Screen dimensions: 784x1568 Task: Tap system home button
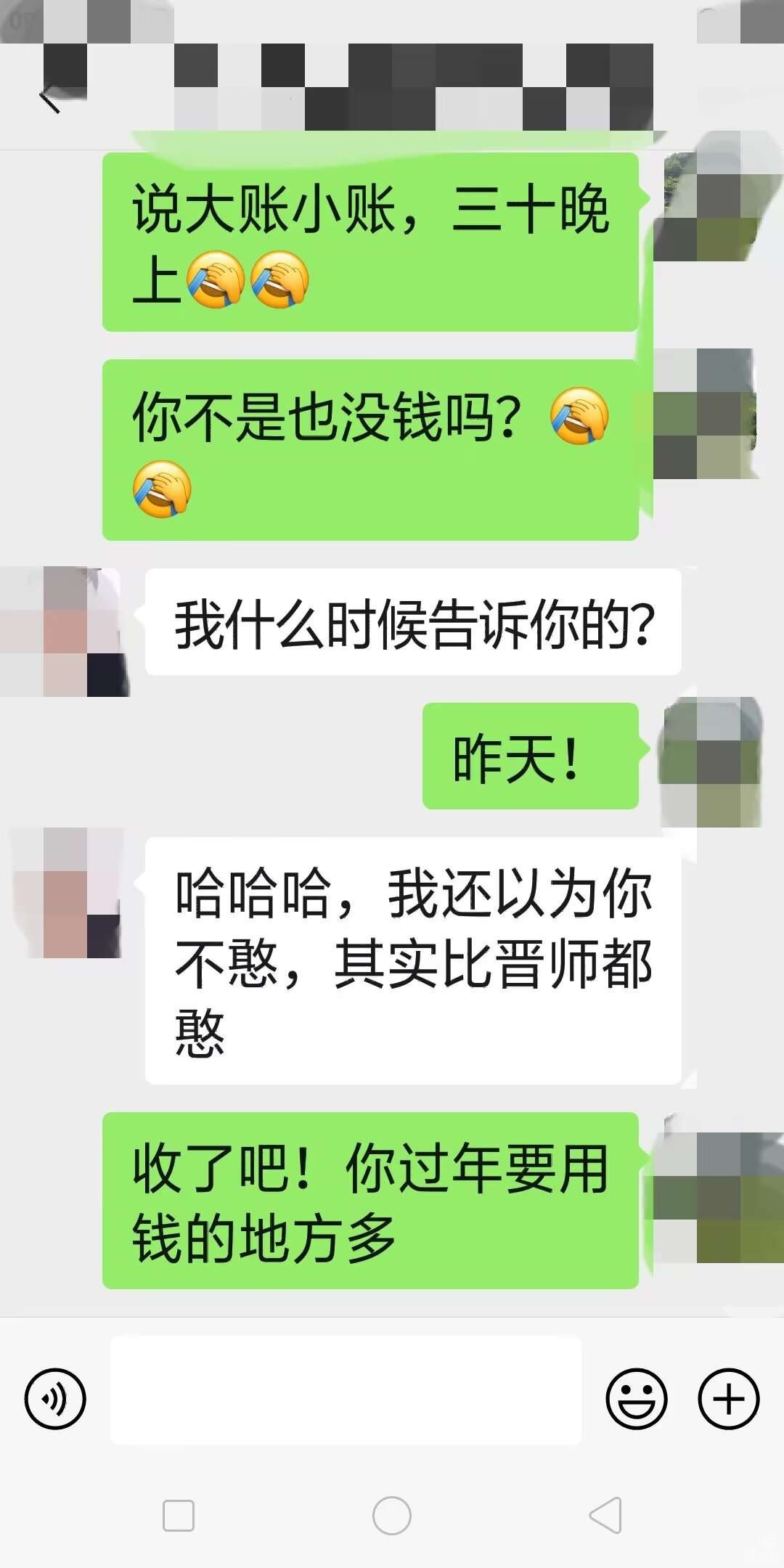coord(392,1516)
